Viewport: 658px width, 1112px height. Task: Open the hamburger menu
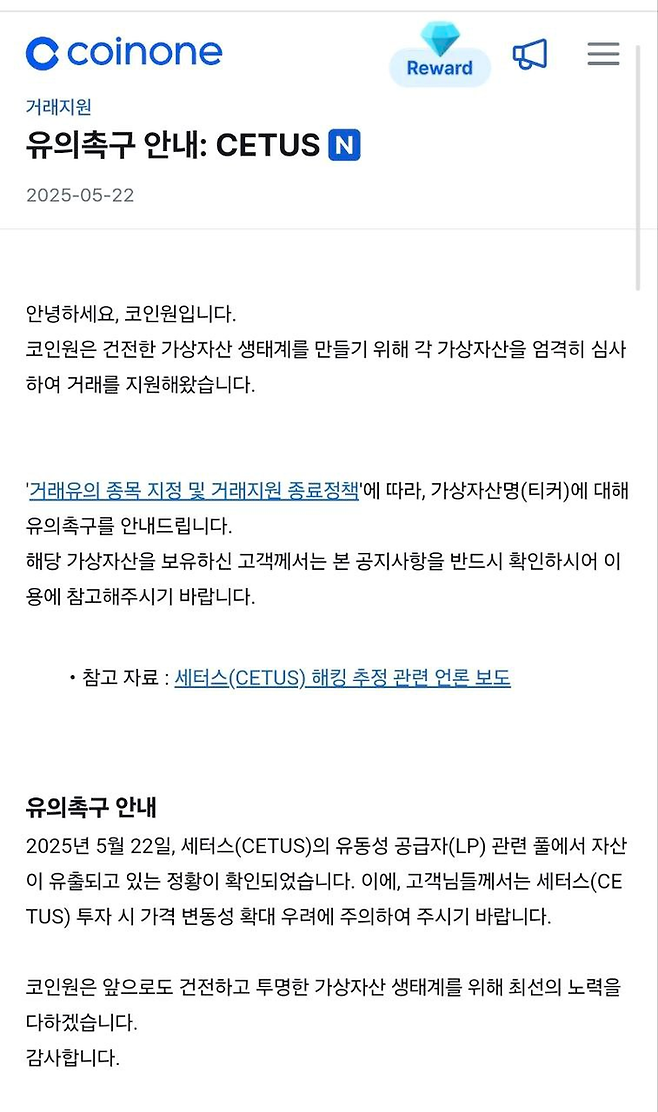[x=603, y=54]
